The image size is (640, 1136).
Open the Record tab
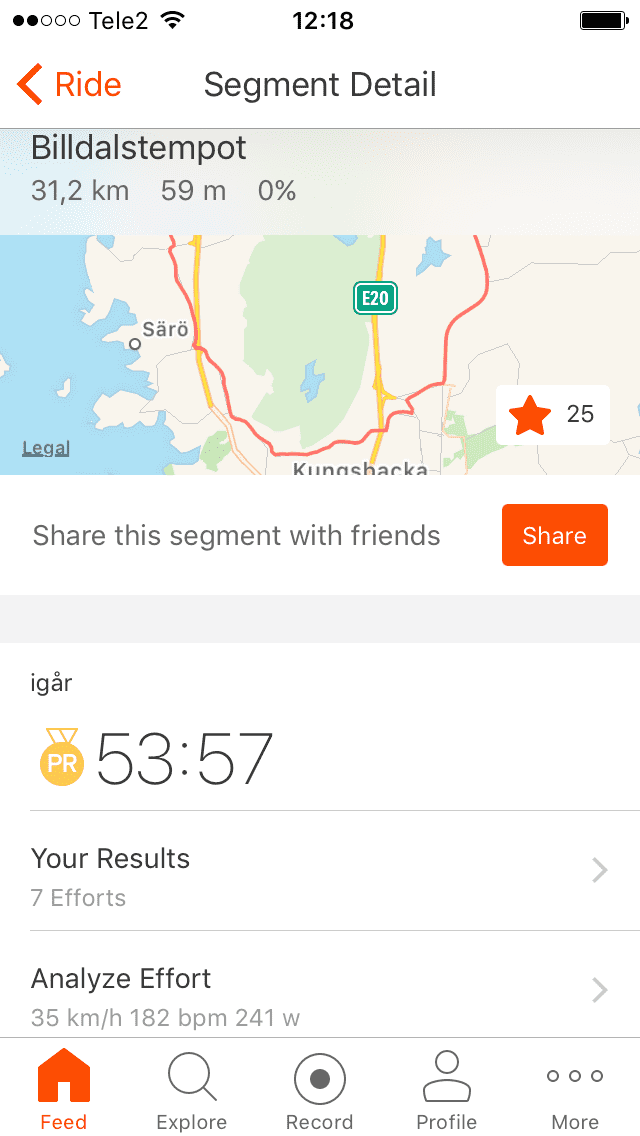[320, 1092]
